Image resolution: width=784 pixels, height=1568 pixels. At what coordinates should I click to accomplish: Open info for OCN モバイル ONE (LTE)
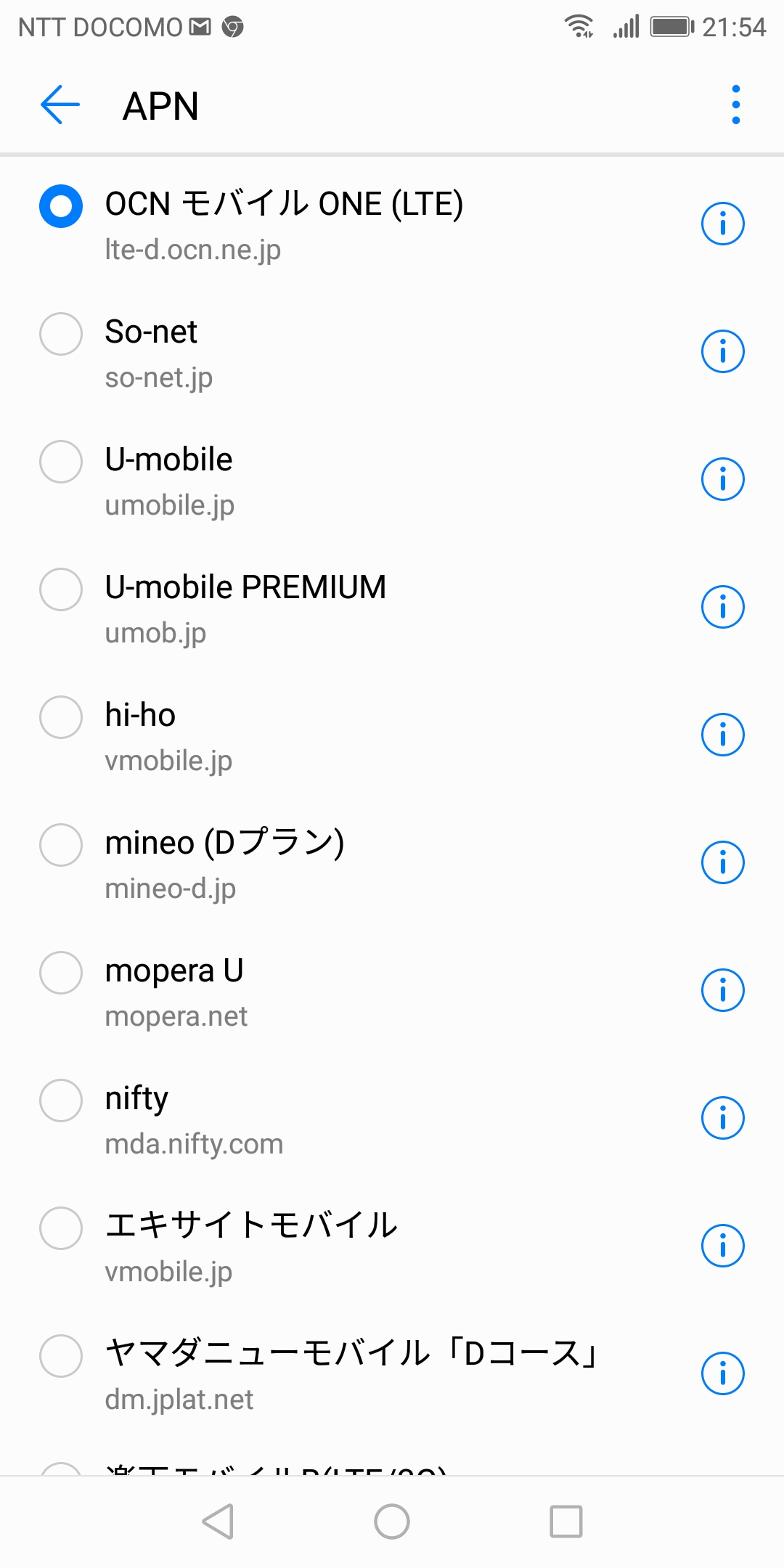click(722, 224)
